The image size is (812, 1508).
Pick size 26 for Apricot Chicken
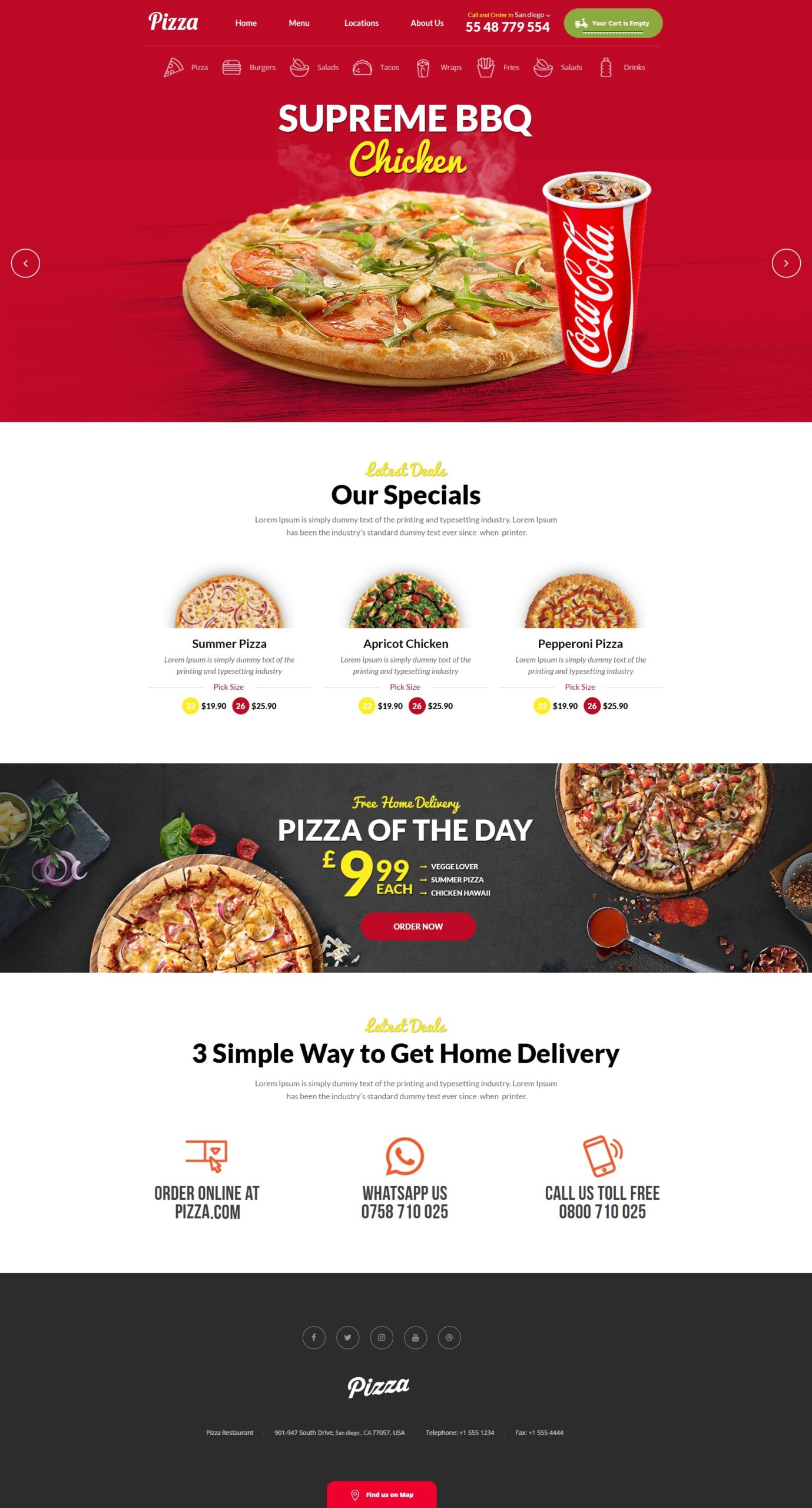pyautogui.click(x=417, y=706)
